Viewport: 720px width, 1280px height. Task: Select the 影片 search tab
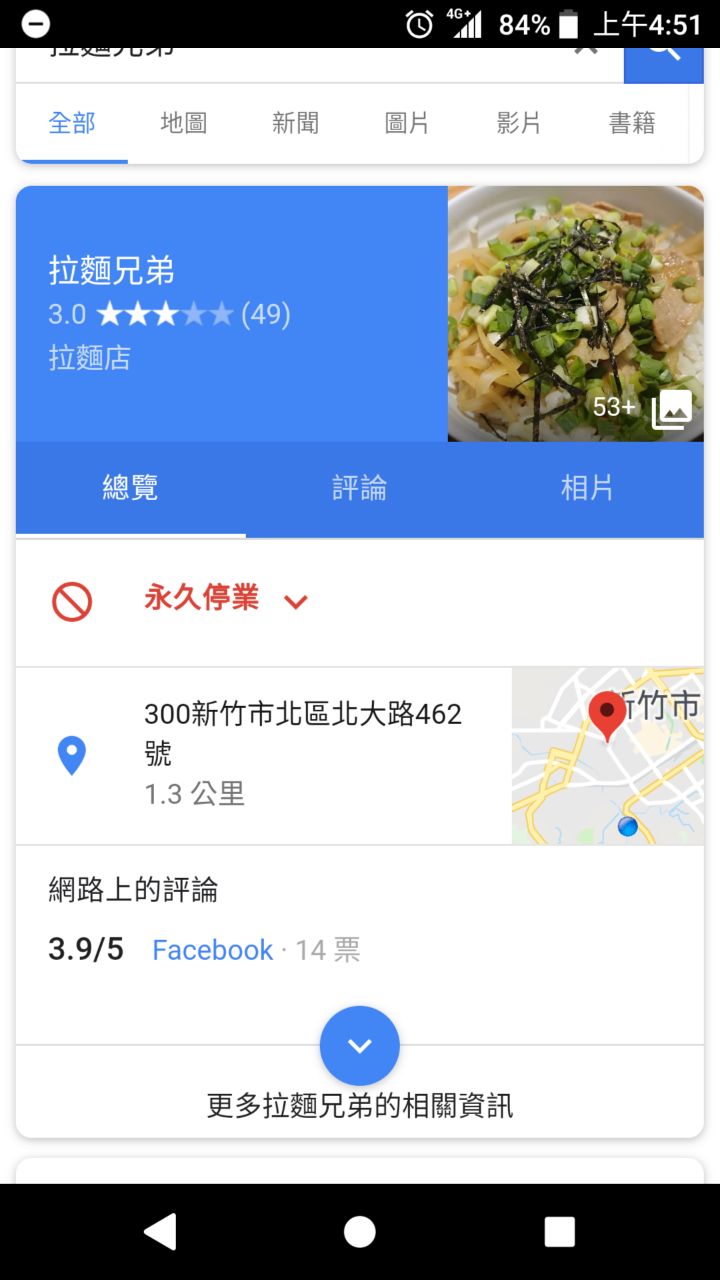point(519,123)
